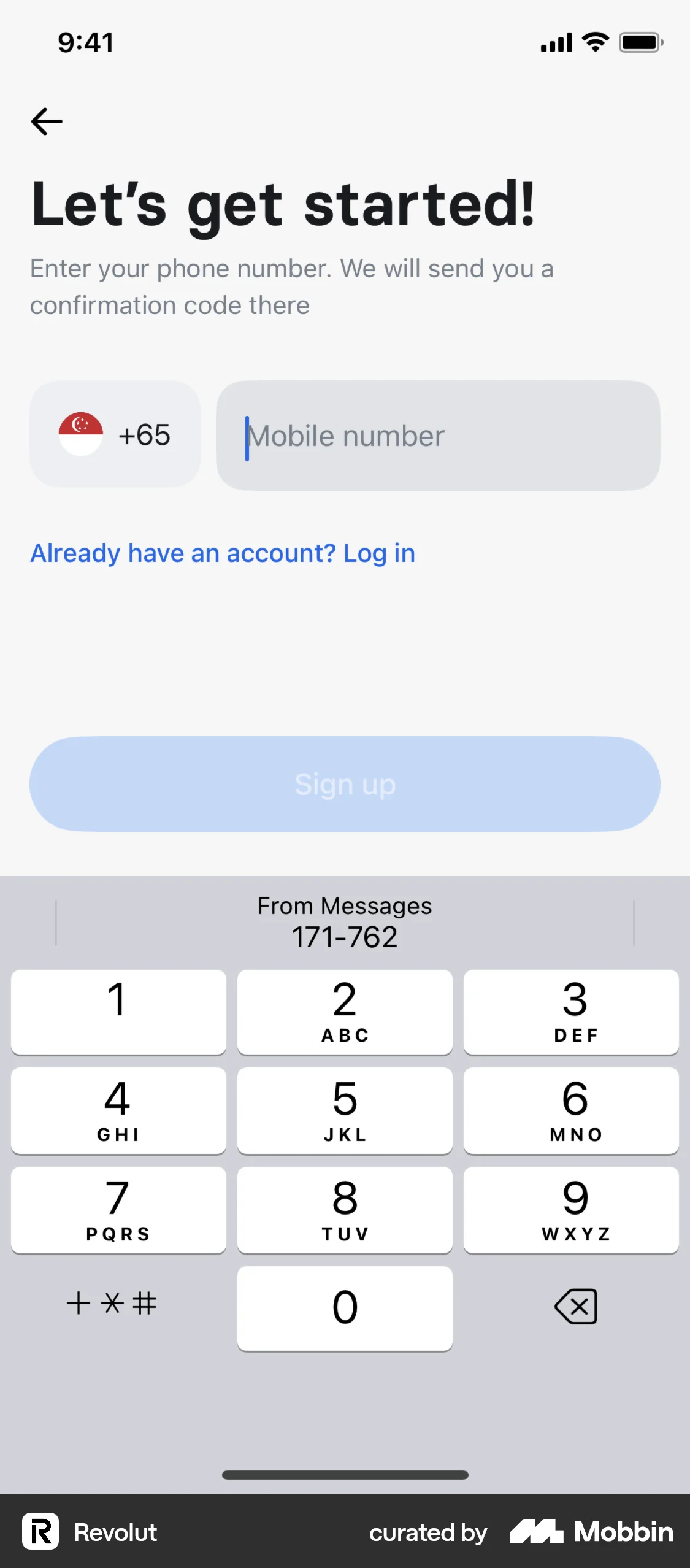Screen dimensions: 690x1568
Task: Tap the back arrow at top left
Action: pos(46,121)
